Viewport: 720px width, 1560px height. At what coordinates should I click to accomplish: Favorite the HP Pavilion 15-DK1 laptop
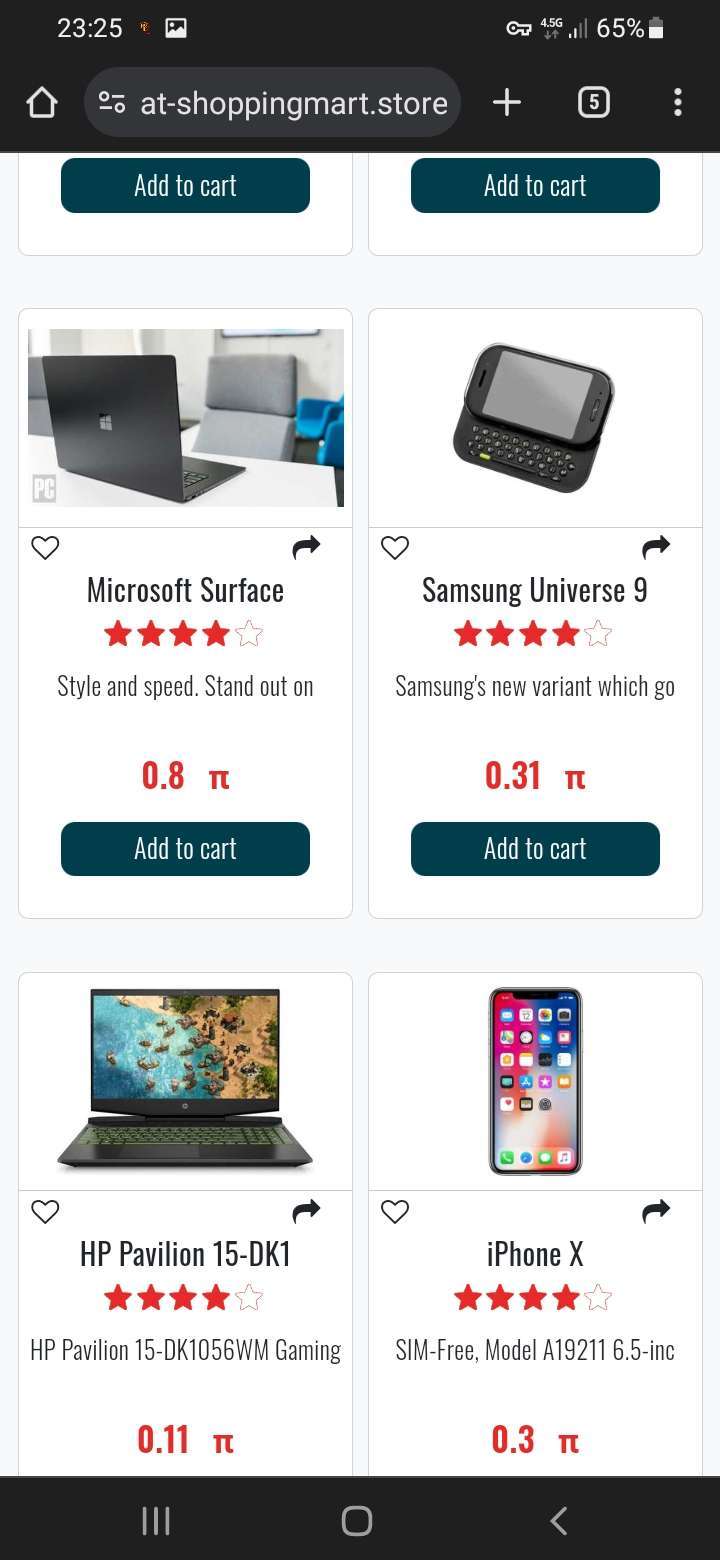point(45,1211)
